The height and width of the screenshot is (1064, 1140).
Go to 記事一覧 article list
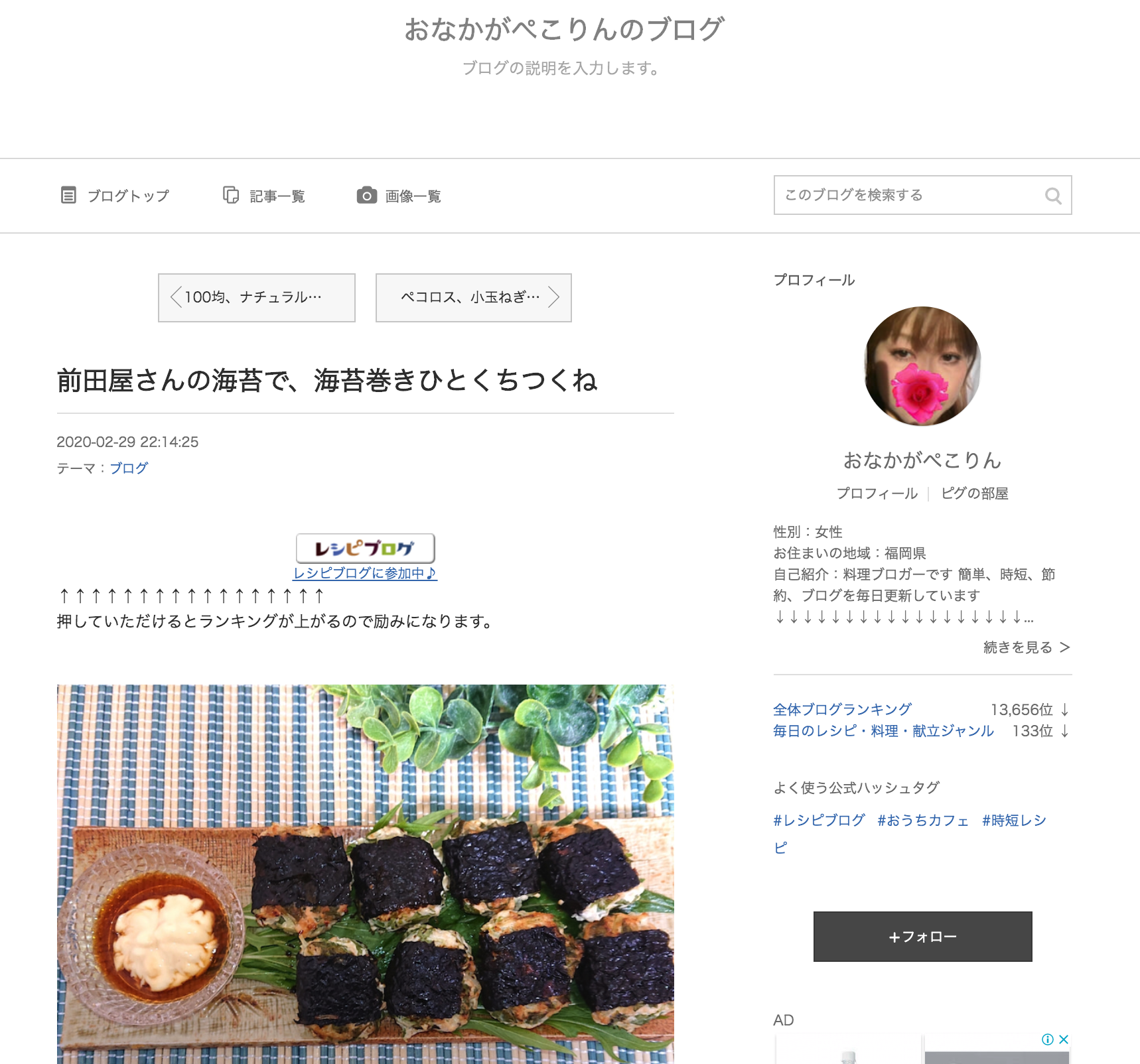(x=264, y=196)
